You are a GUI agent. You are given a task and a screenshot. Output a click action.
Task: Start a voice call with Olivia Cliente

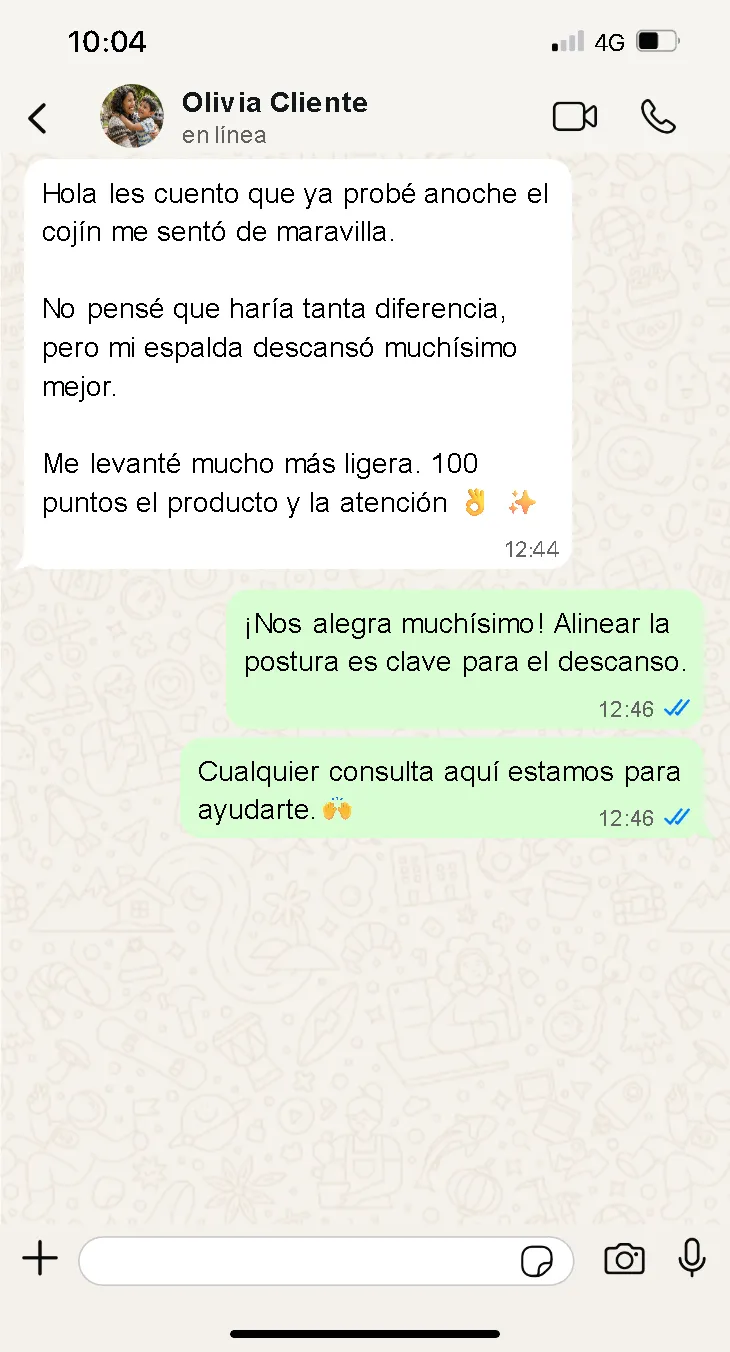click(658, 117)
